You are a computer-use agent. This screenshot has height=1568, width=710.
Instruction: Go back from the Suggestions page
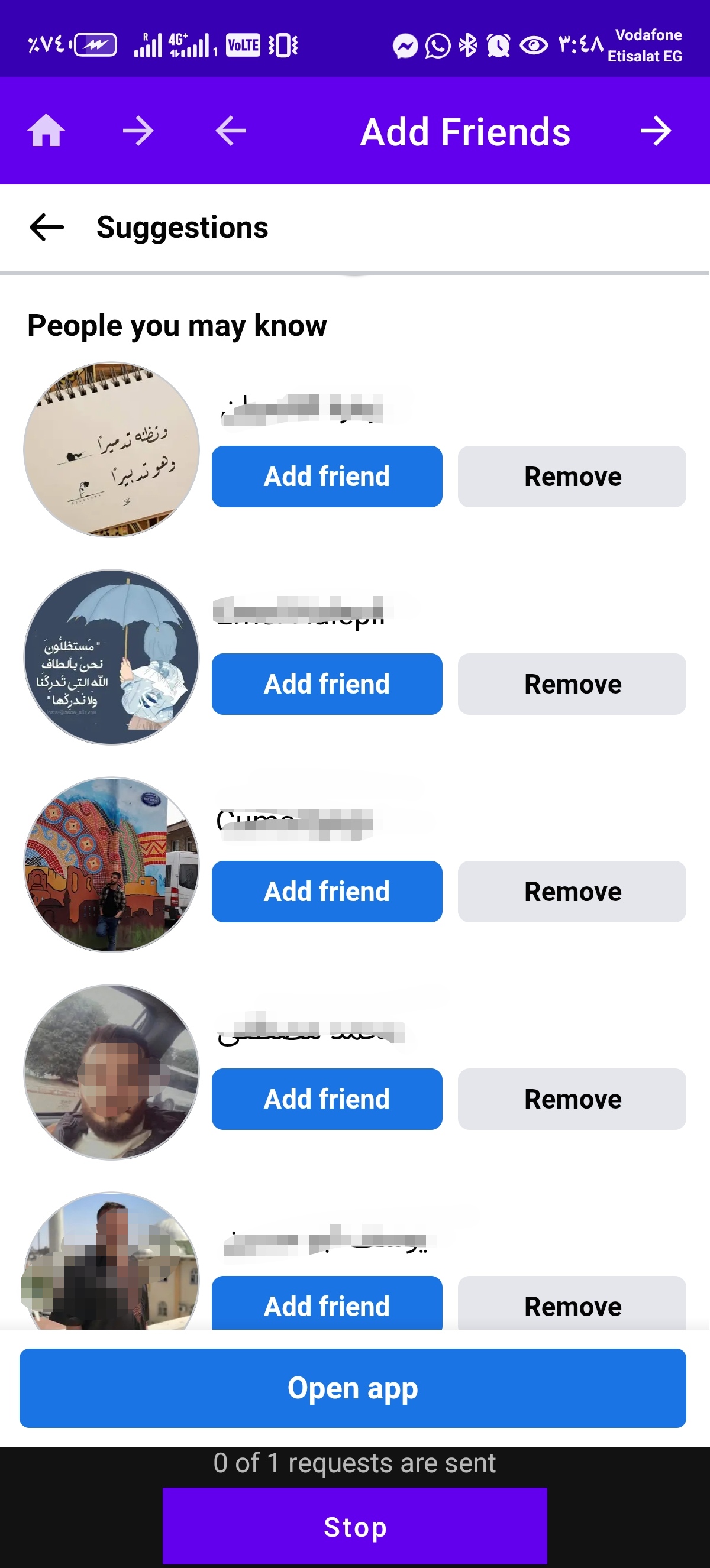click(x=47, y=228)
